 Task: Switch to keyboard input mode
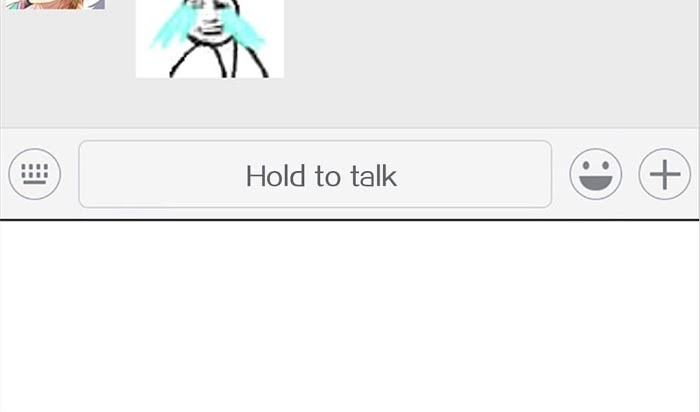click(34, 174)
